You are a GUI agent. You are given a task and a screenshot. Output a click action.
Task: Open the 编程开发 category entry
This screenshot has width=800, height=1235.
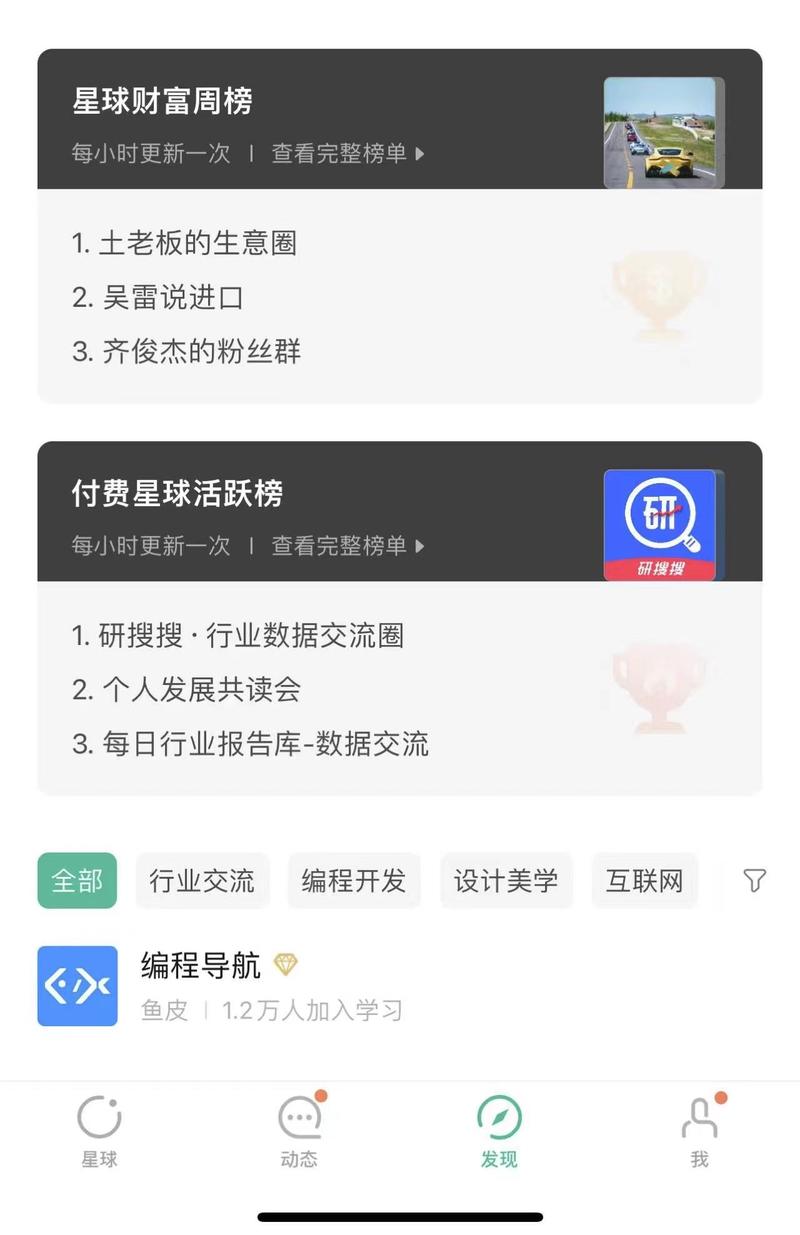pyautogui.click(x=354, y=881)
